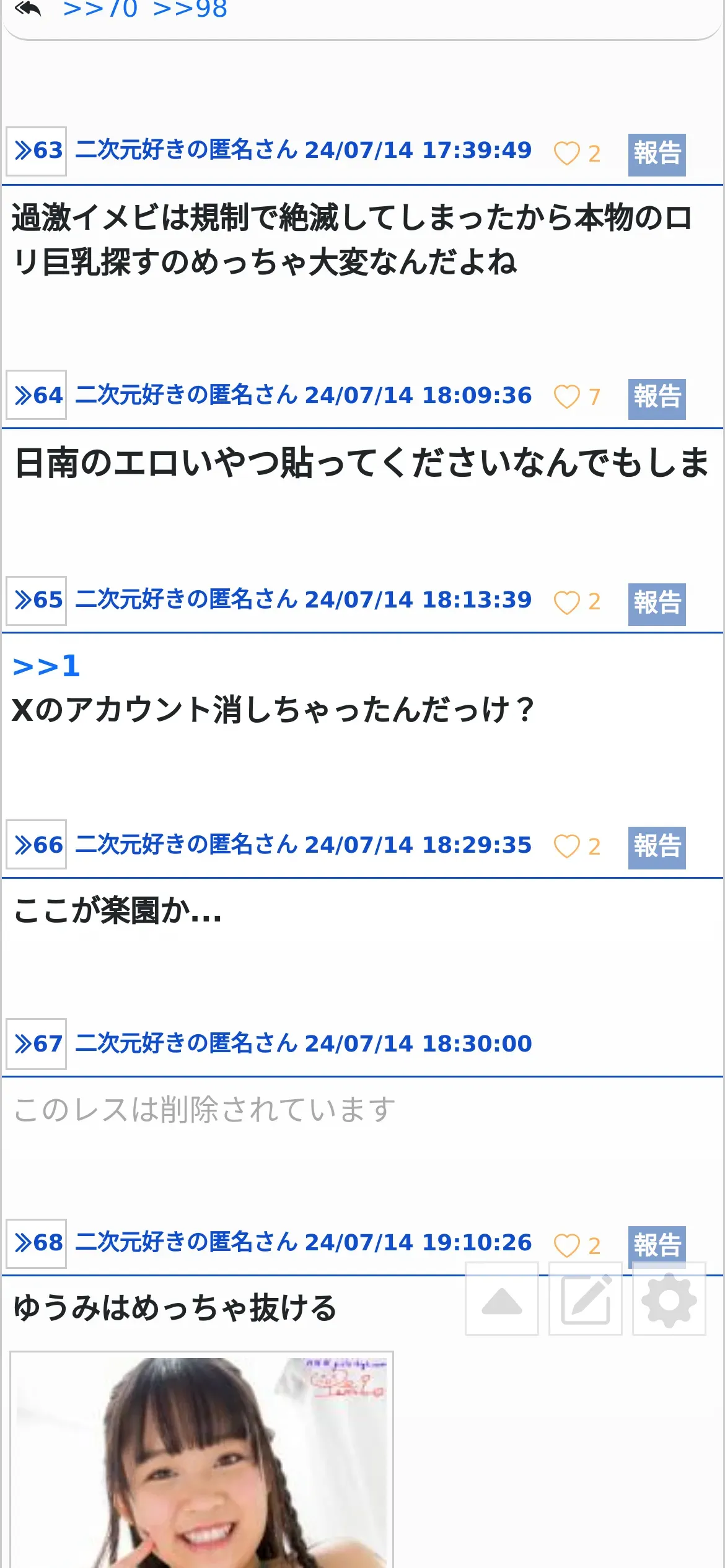
Task: Heart post number 66
Action: pyautogui.click(x=566, y=846)
